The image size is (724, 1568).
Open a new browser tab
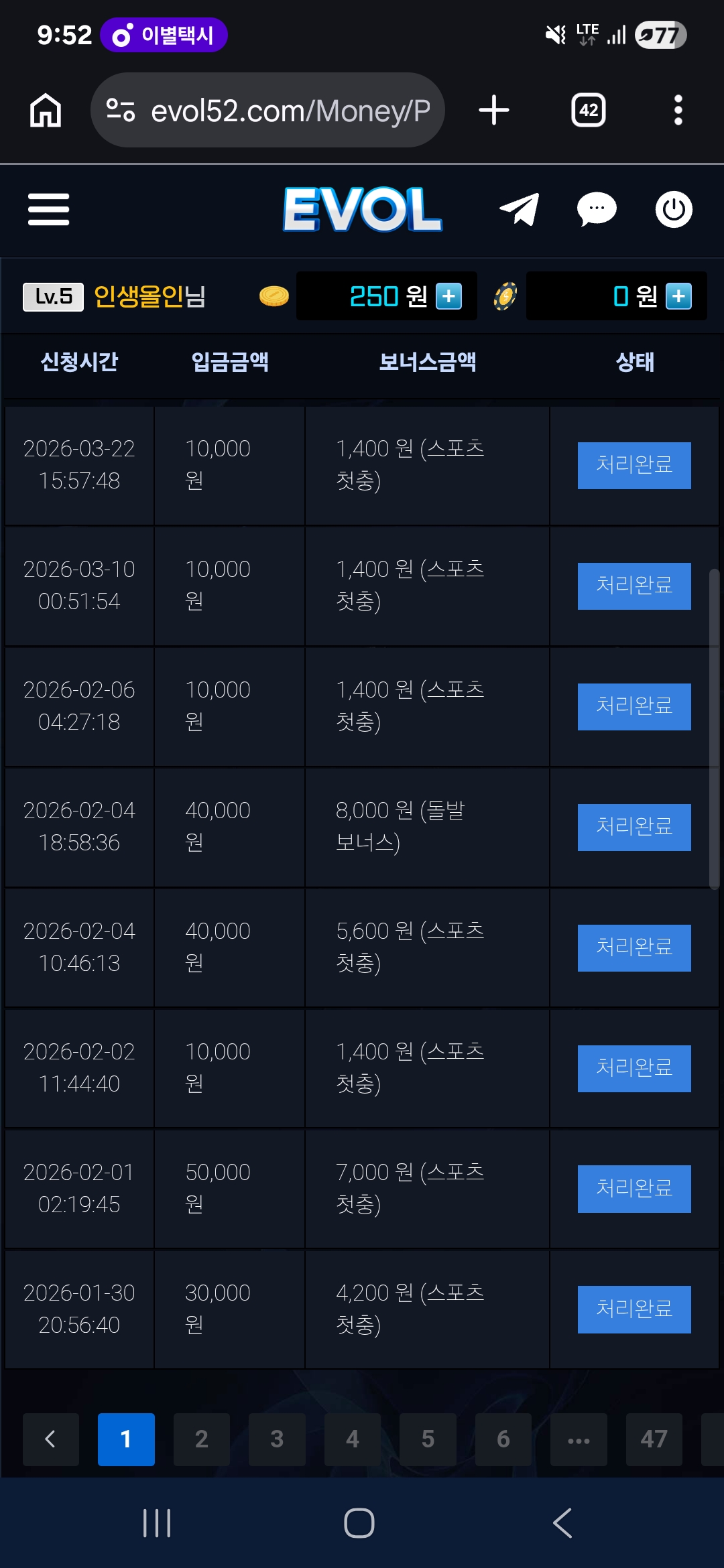point(494,110)
